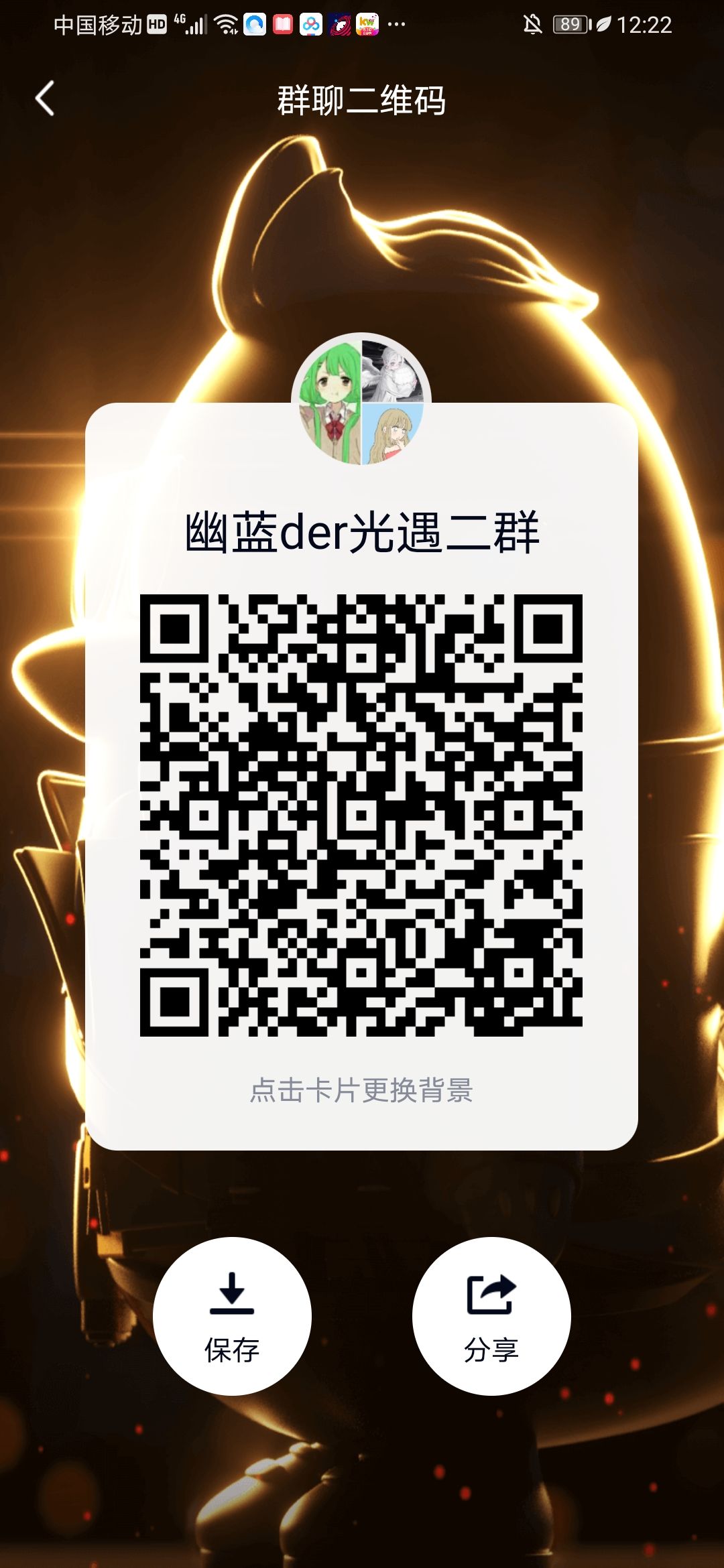The width and height of the screenshot is (724, 1568).
Task: Tap the group name 幽蓝der光遇二群
Action: [361, 529]
